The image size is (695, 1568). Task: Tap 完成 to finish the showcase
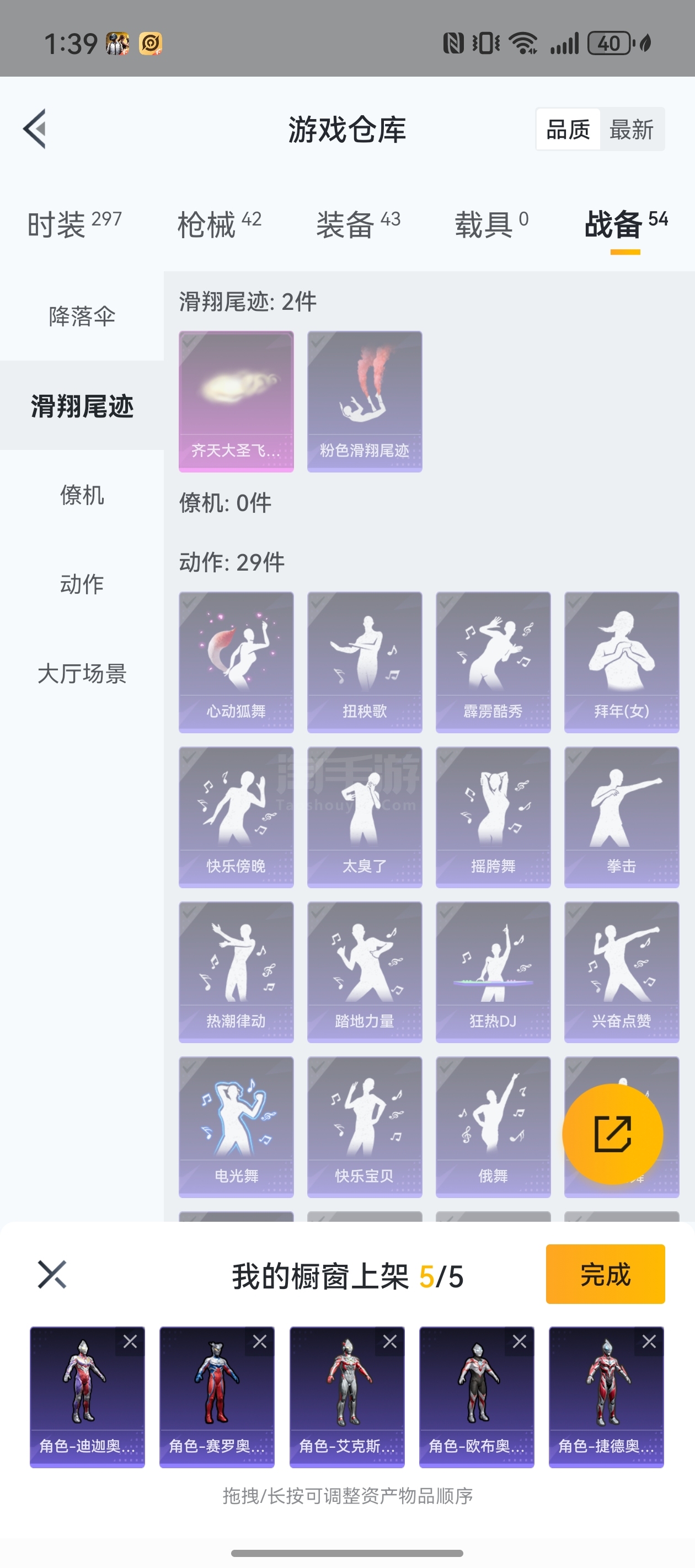click(x=605, y=1274)
